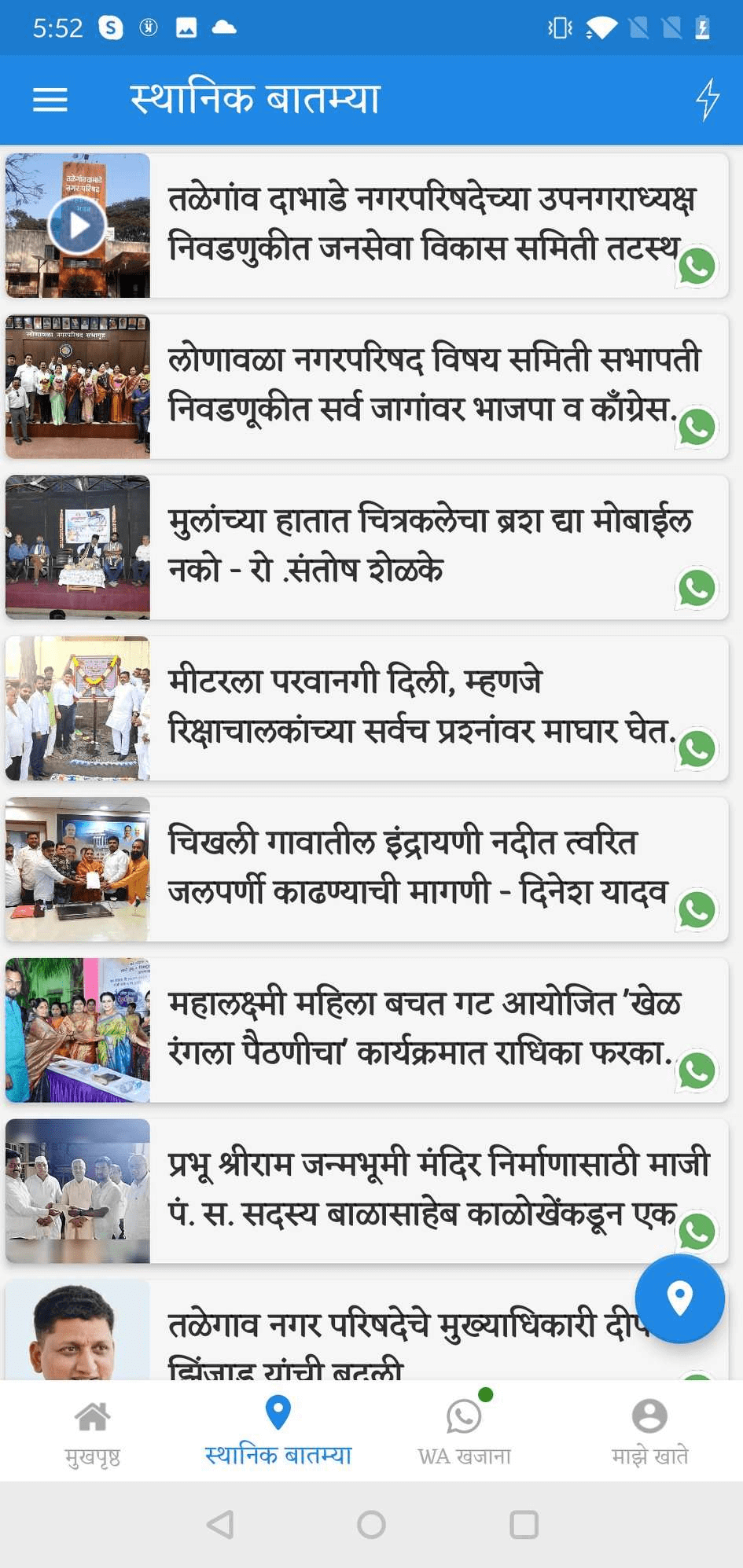This screenshot has width=743, height=1568.
Task: Open the navigation drawer menu
Action: (50, 99)
